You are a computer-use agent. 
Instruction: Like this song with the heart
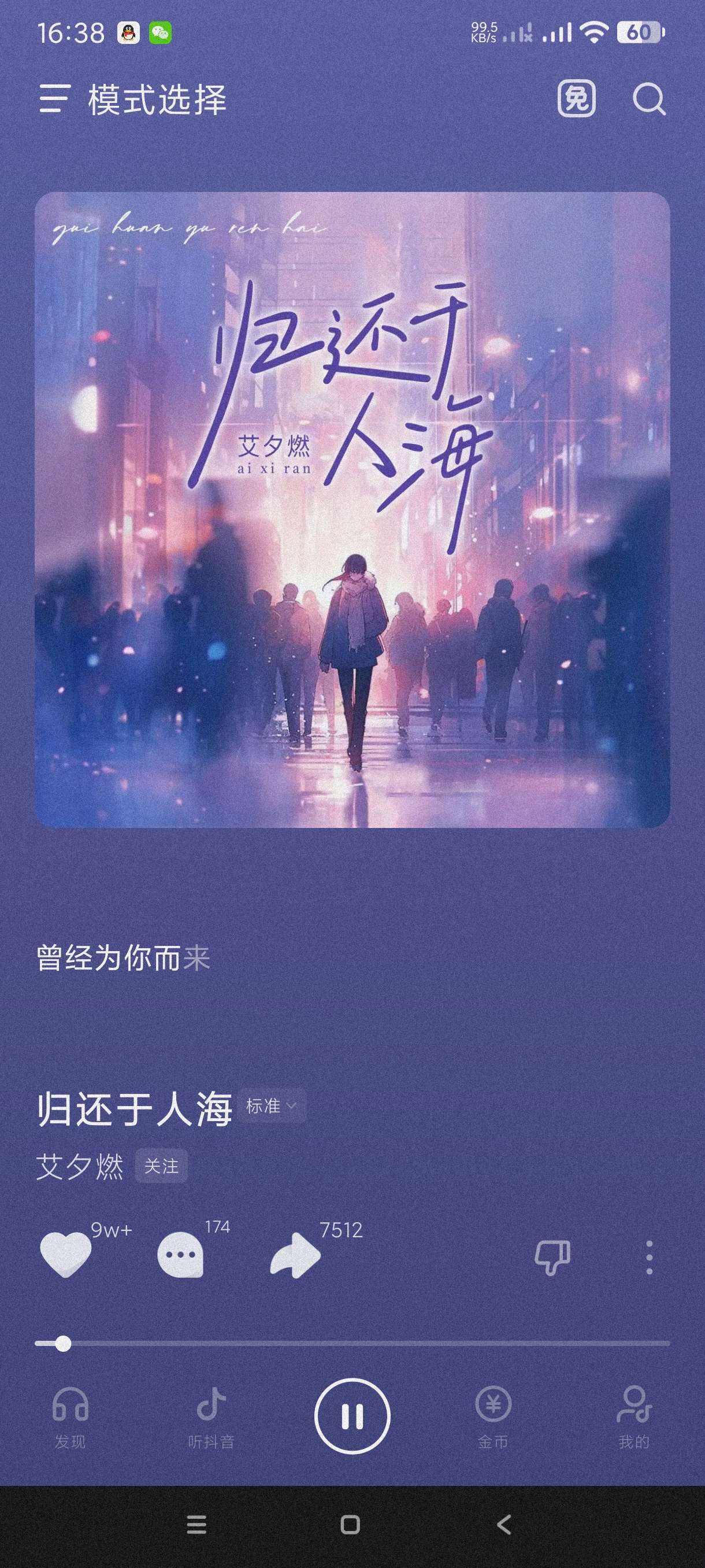tap(65, 1254)
